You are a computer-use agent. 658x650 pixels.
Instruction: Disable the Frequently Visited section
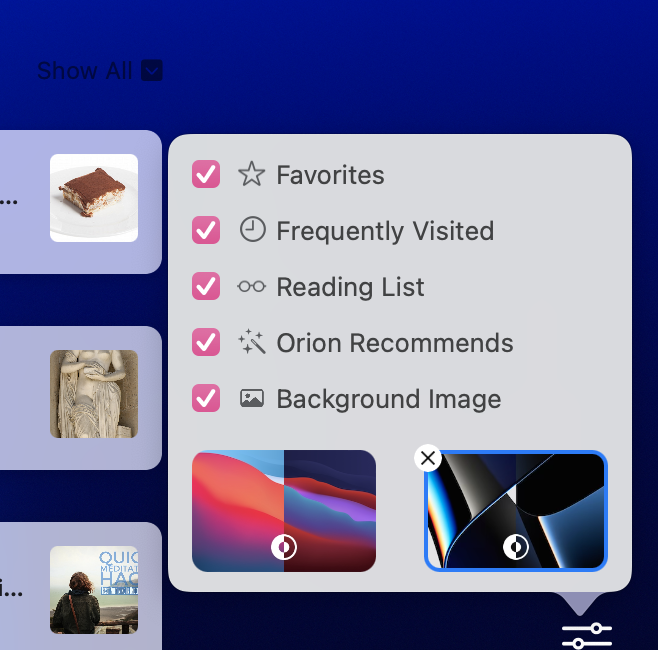(206, 231)
